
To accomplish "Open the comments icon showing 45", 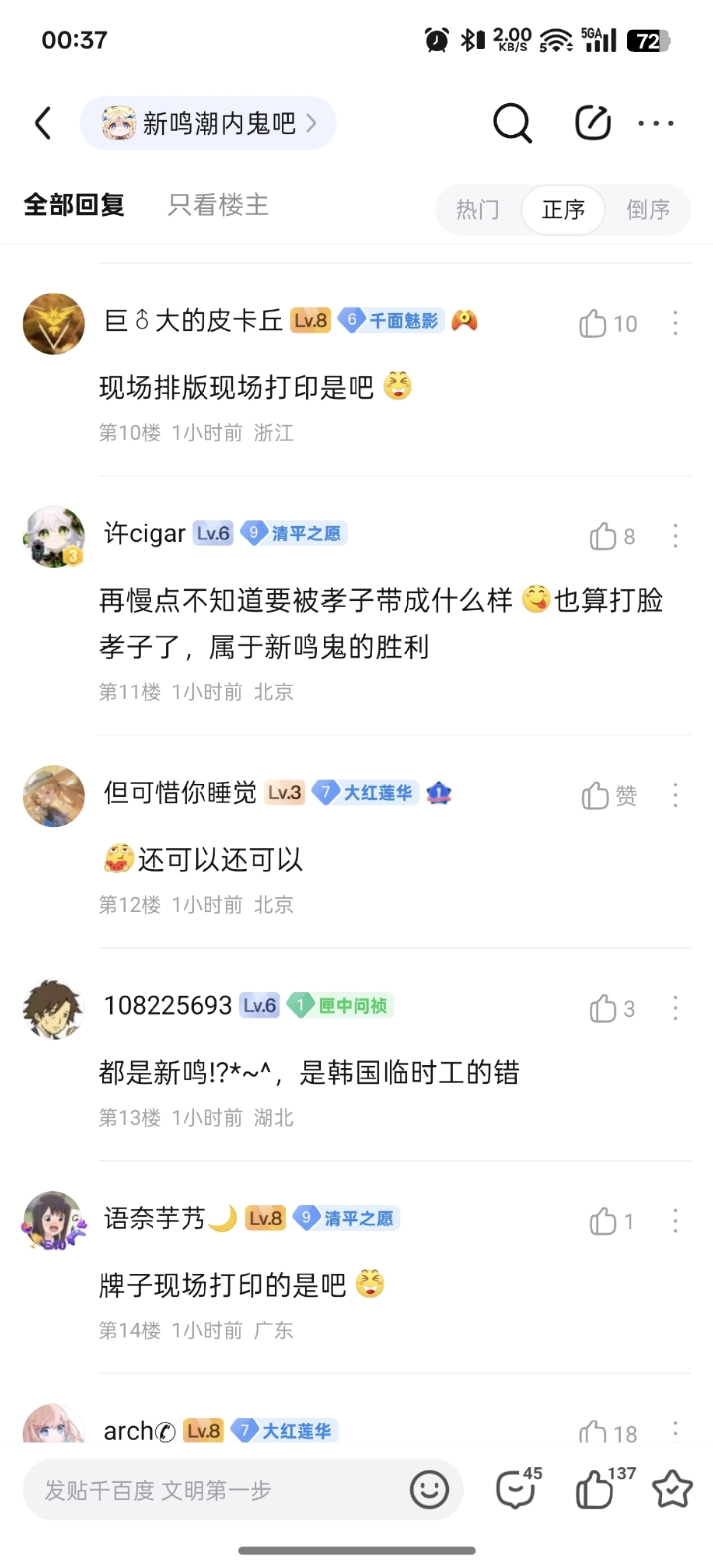I will point(516,1489).
